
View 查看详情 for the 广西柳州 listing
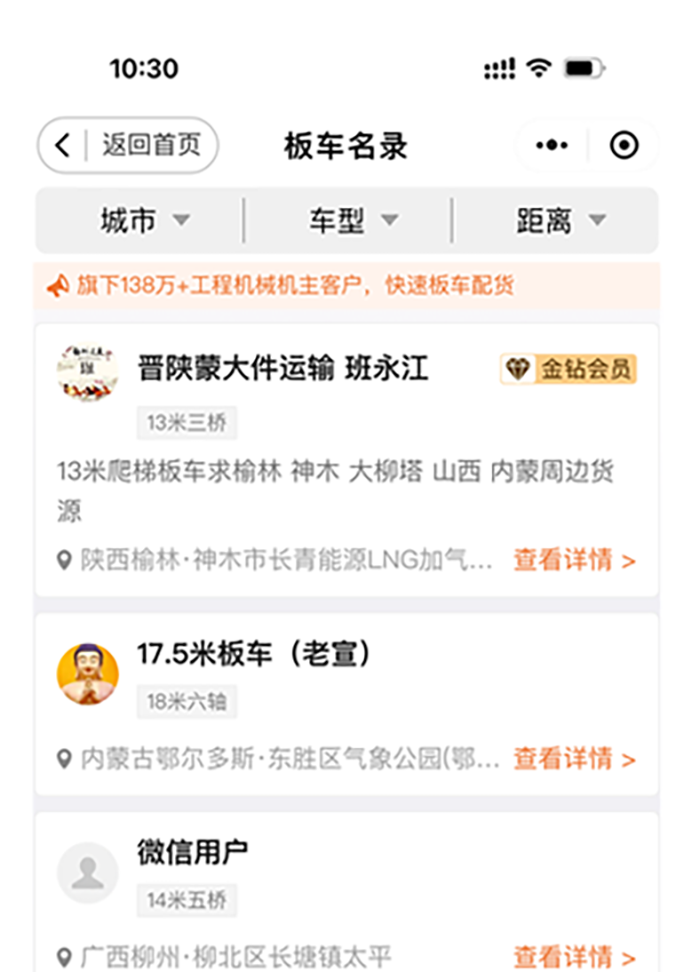(x=574, y=956)
